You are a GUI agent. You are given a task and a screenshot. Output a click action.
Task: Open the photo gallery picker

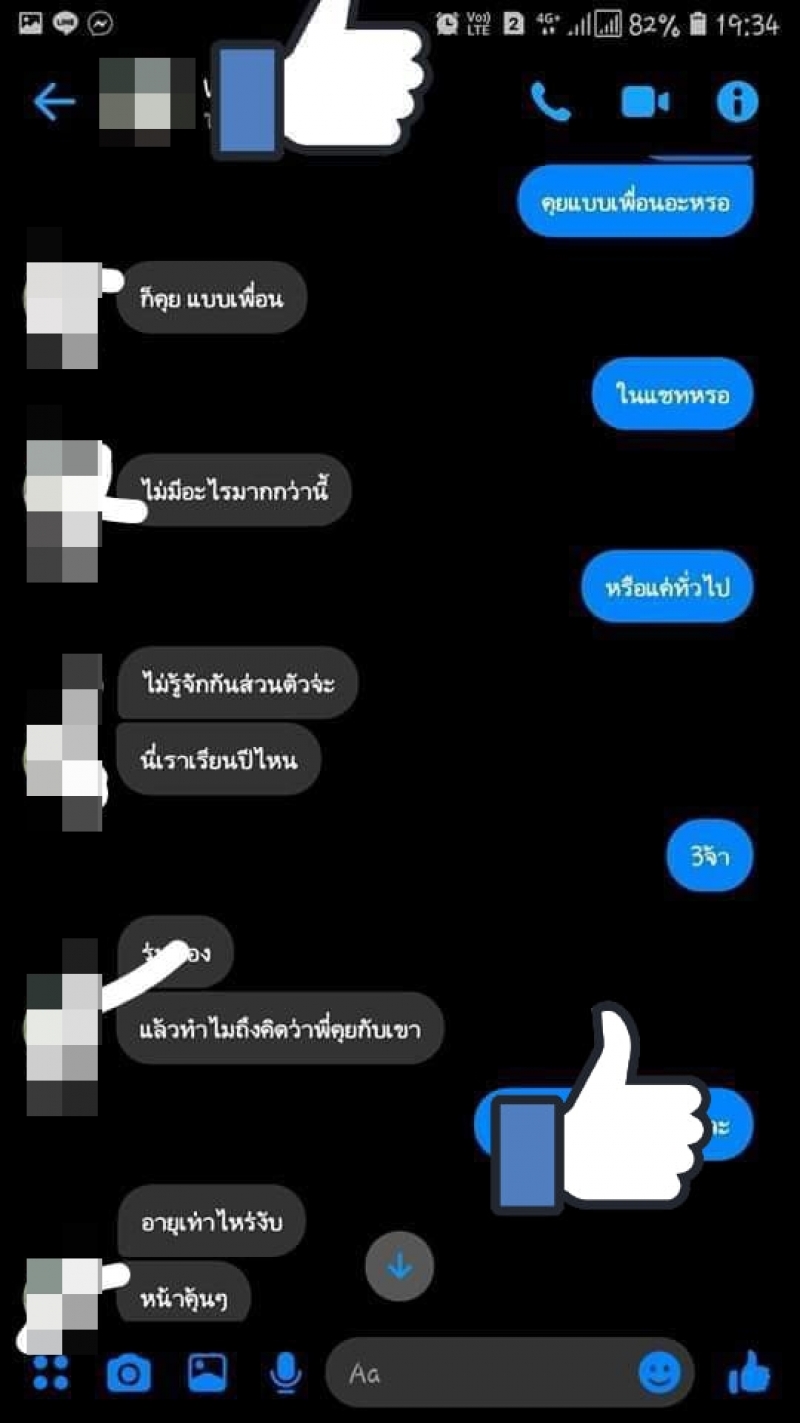coord(207,1373)
